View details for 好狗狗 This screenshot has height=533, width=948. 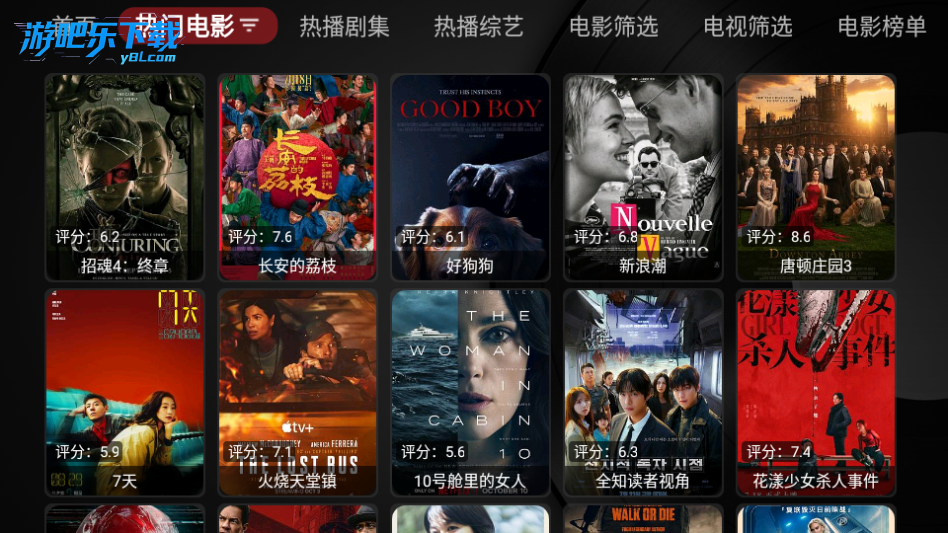click(470, 178)
